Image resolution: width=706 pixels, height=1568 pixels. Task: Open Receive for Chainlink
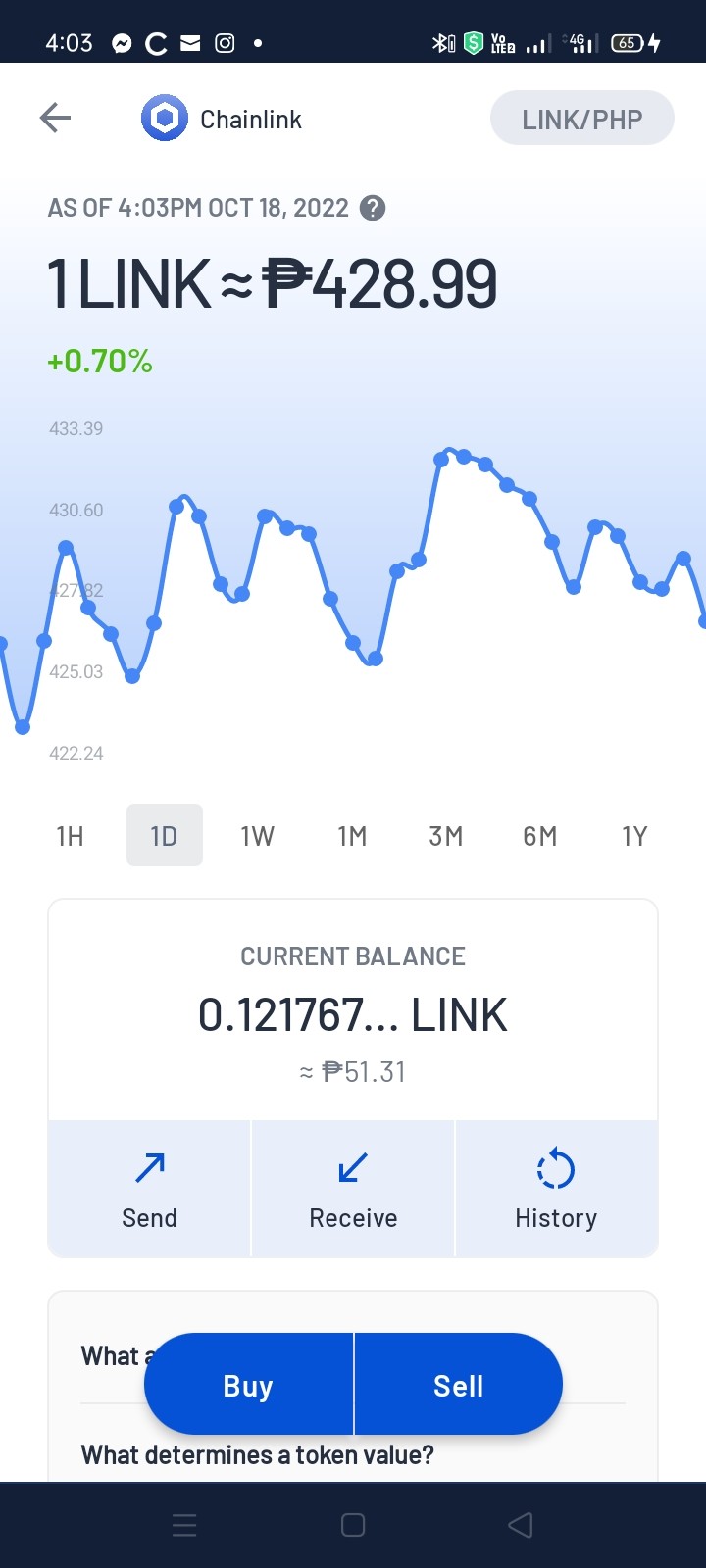pos(353,1189)
